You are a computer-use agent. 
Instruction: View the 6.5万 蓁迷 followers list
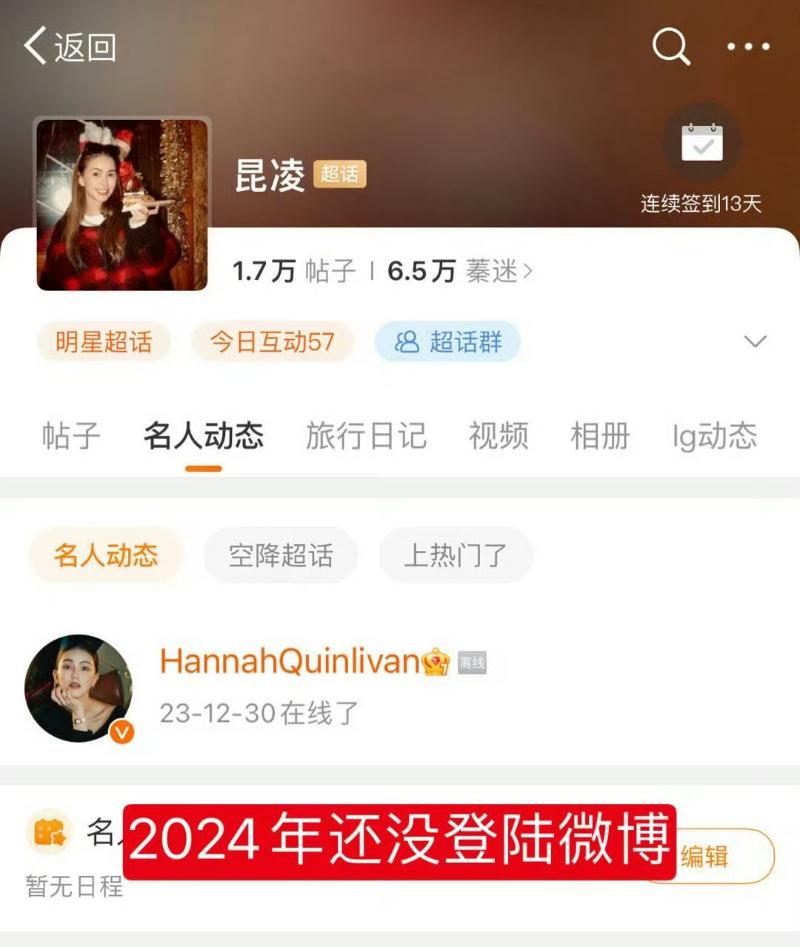pos(460,271)
